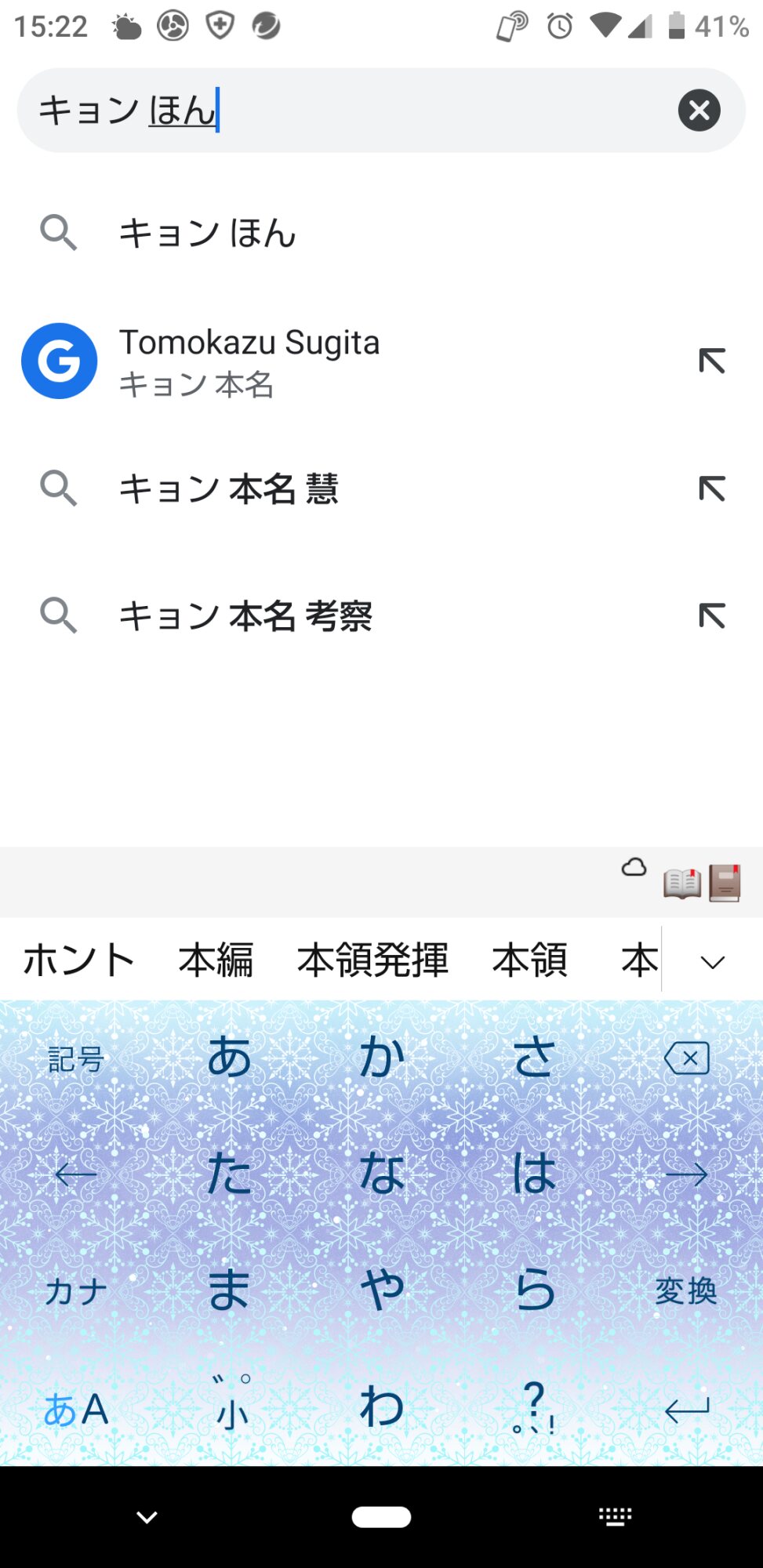Screen dimensions: 763x1568
Task: Choose the keyboard candidate ホント
Action: click(79, 960)
